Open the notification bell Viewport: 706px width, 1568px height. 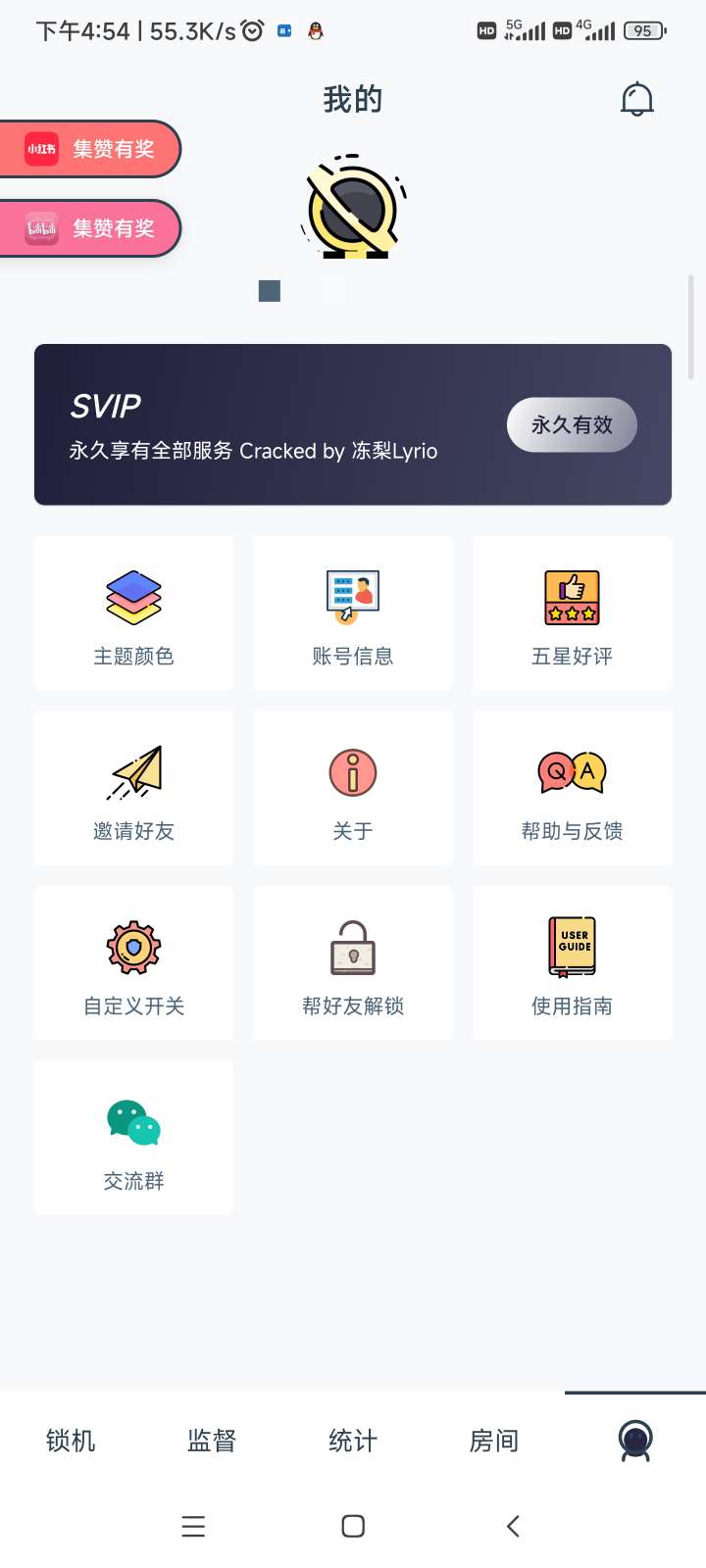pyautogui.click(x=637, y=98)
